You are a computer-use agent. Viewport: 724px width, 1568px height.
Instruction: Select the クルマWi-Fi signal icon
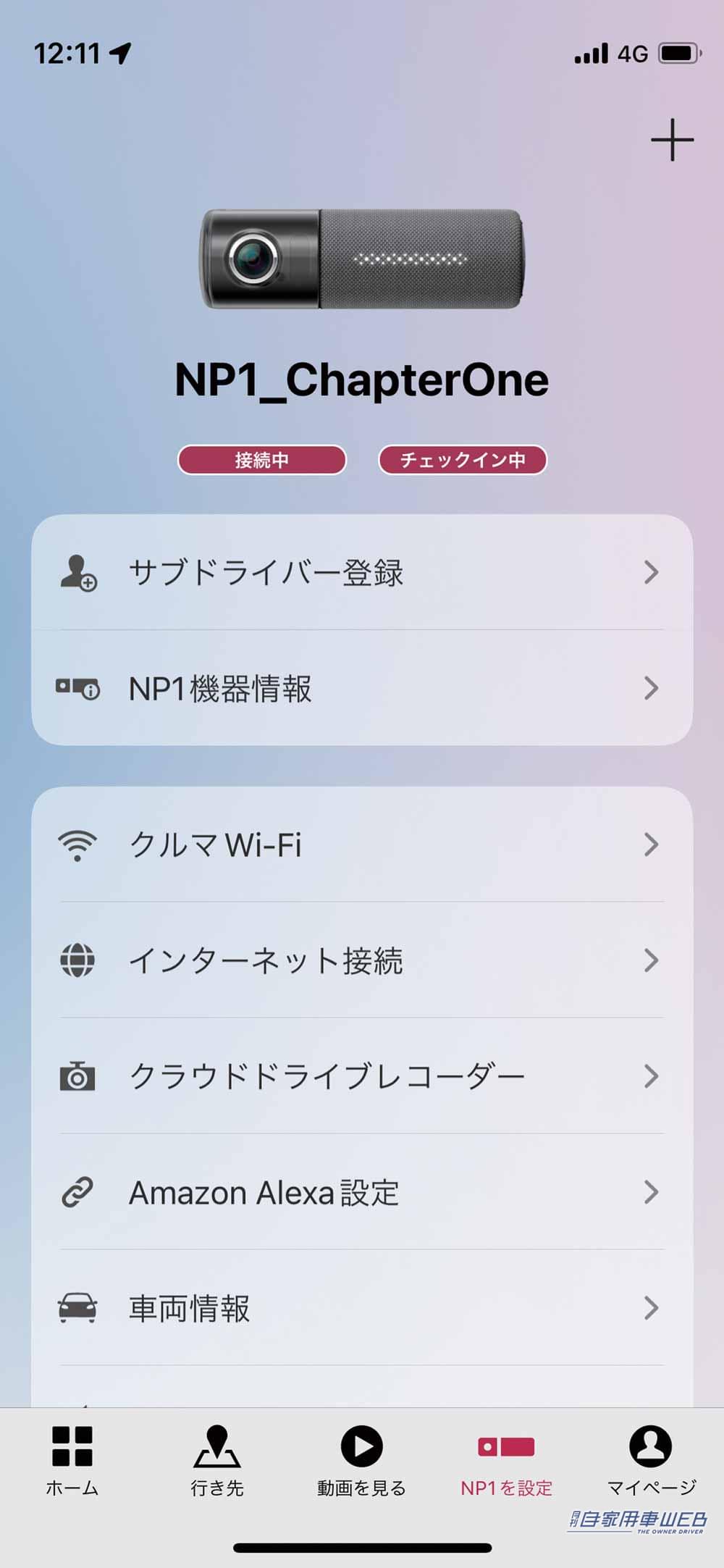tap(80, 844)
